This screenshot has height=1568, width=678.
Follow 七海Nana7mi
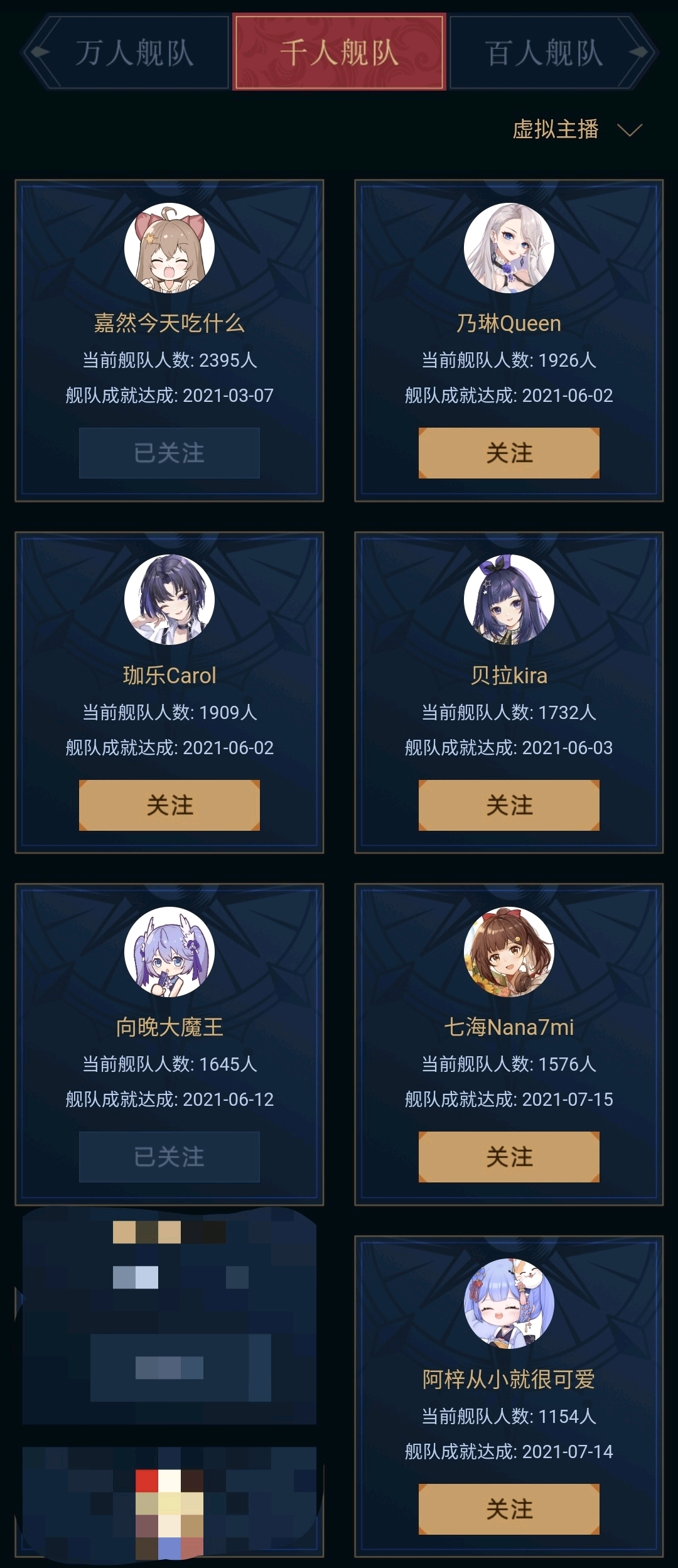pos(509,1157)
